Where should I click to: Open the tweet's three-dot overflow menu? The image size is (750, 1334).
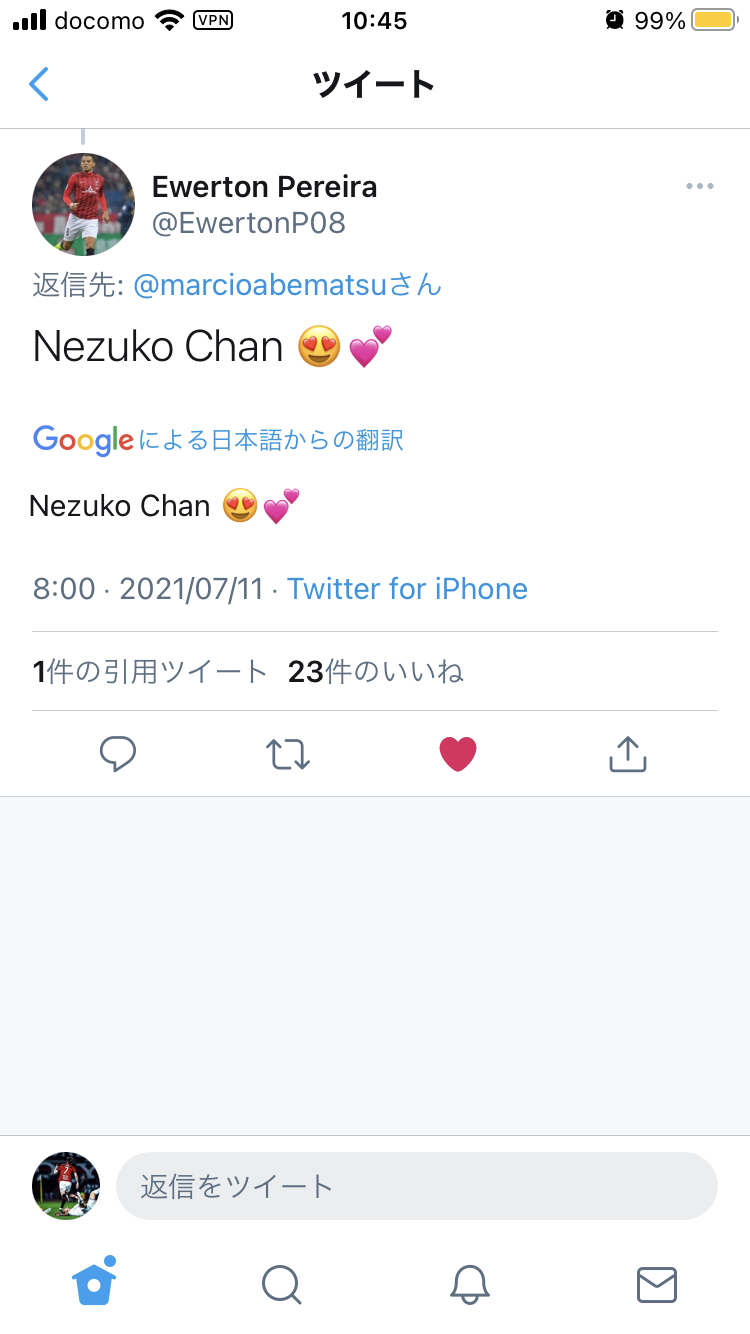(x=700, y=186)
